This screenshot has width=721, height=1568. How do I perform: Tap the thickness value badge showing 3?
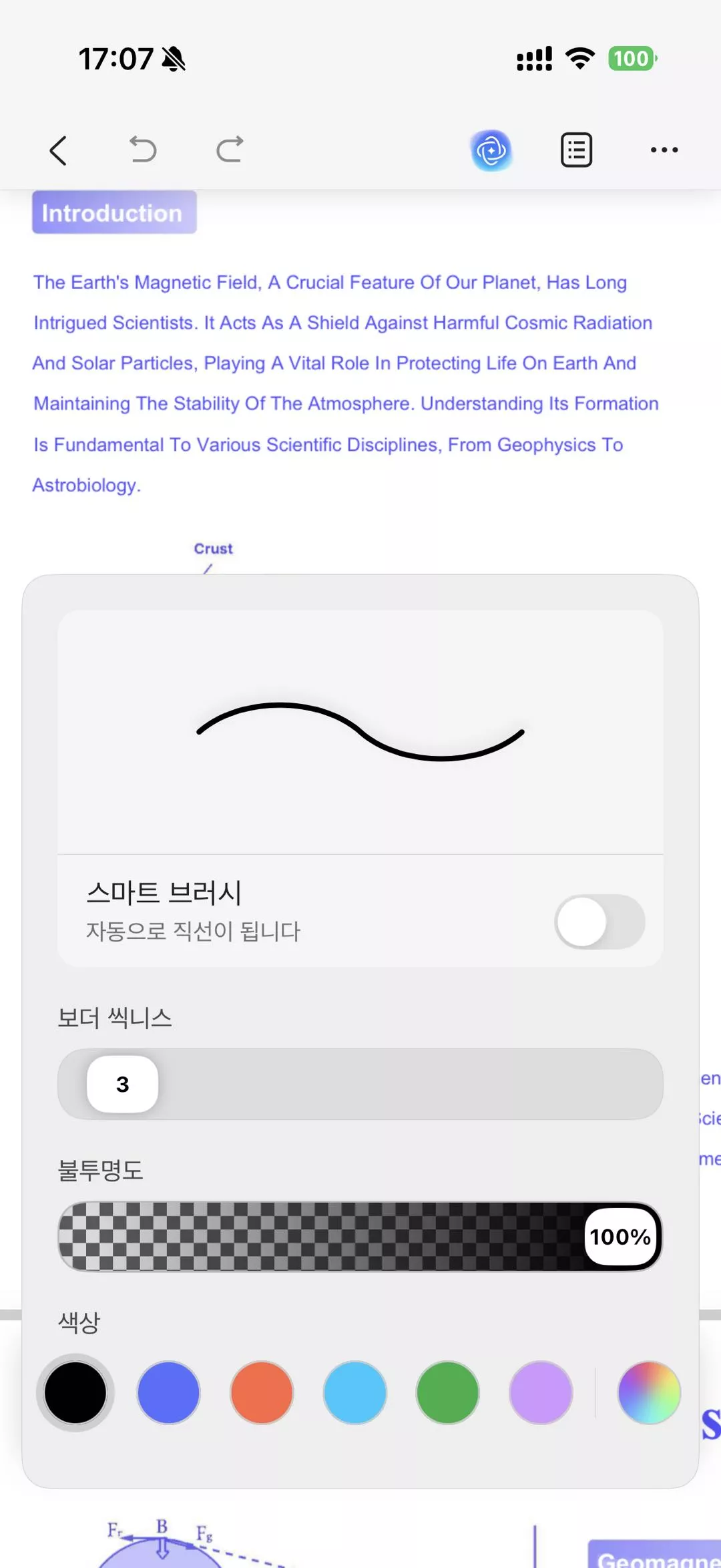coord(121,1084)
